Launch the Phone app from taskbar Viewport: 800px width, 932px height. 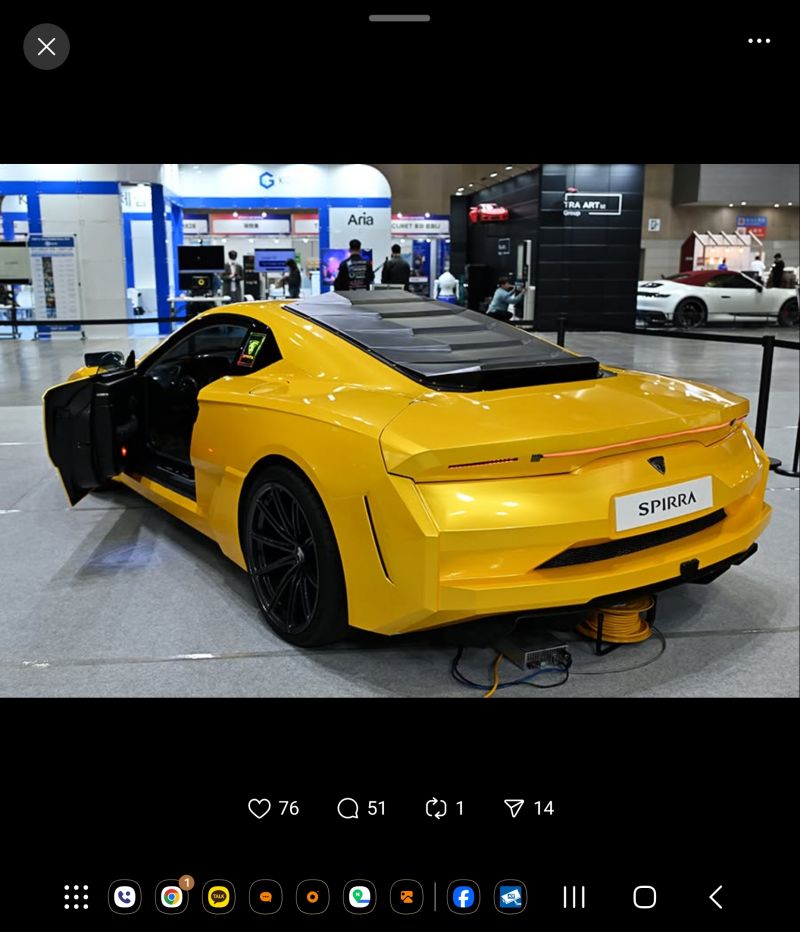tap(125, 897)
